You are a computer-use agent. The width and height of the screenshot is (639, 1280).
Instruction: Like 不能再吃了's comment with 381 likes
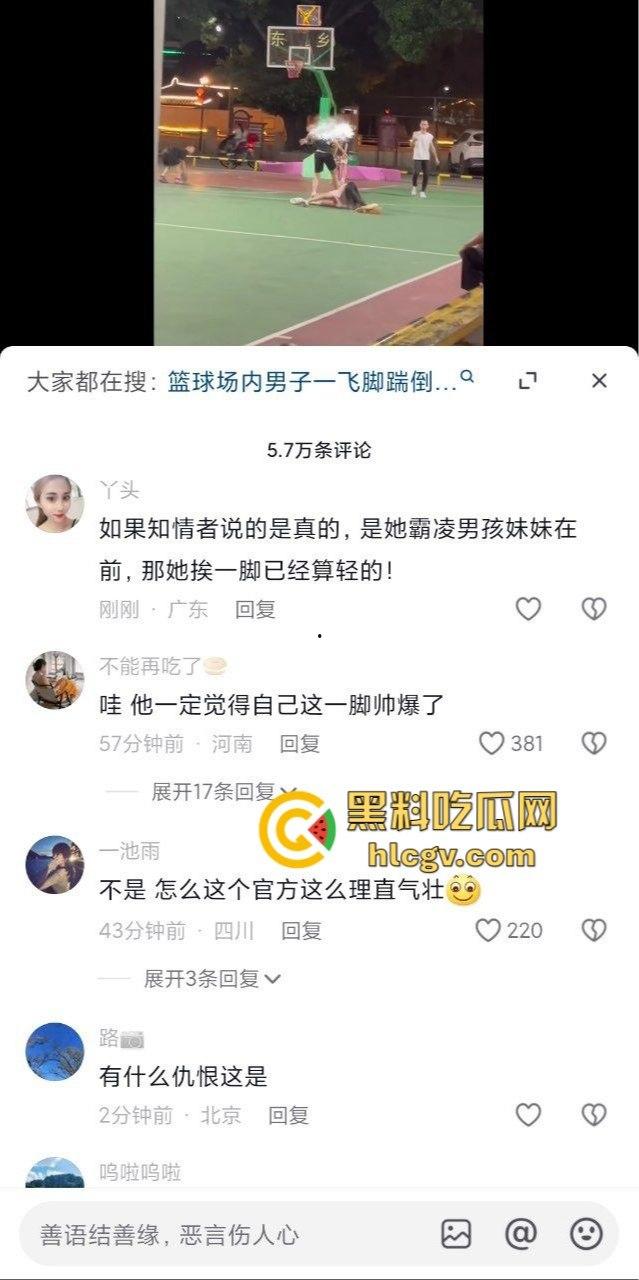(492, 743)
